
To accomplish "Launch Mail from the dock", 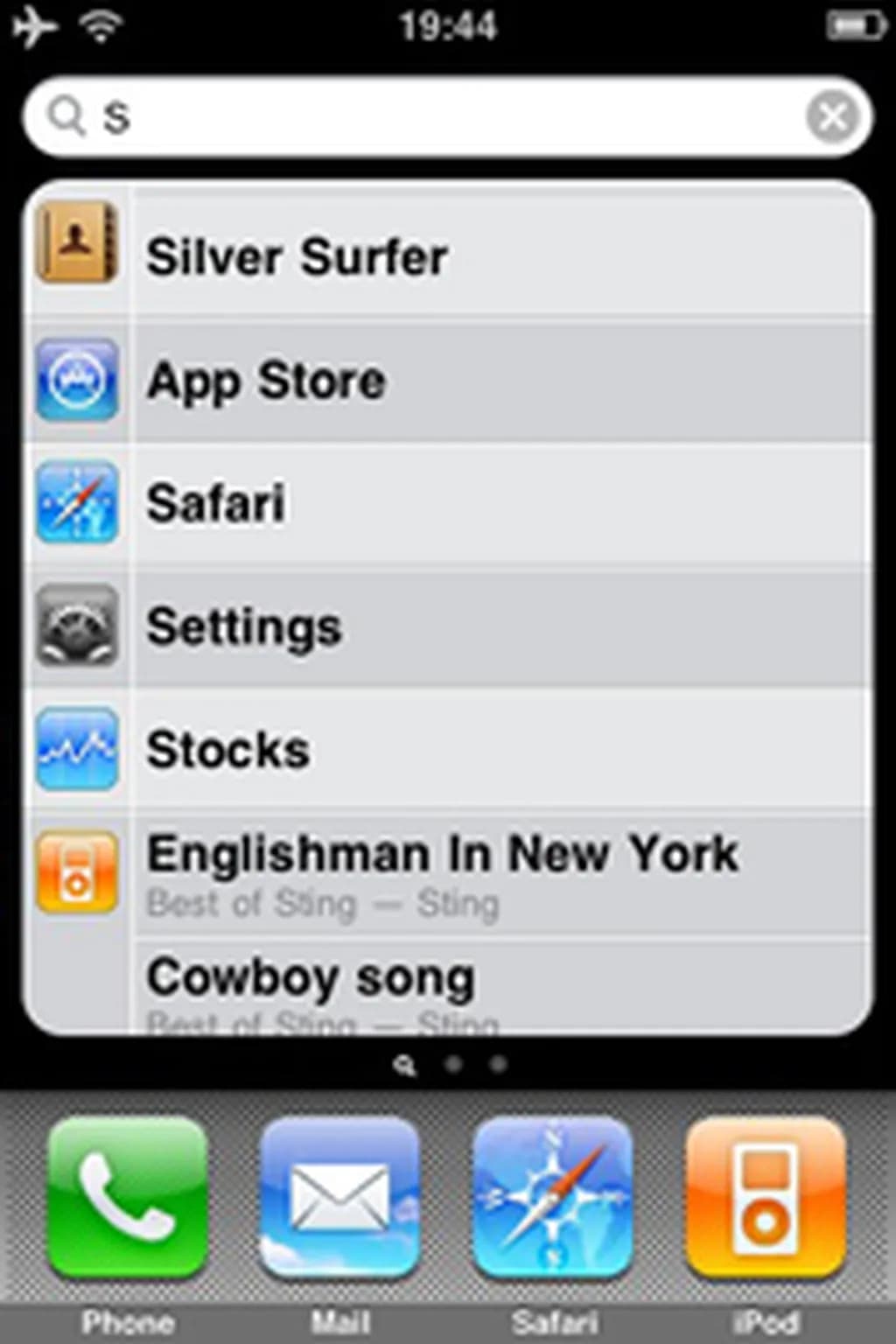I will point(340,1199).
